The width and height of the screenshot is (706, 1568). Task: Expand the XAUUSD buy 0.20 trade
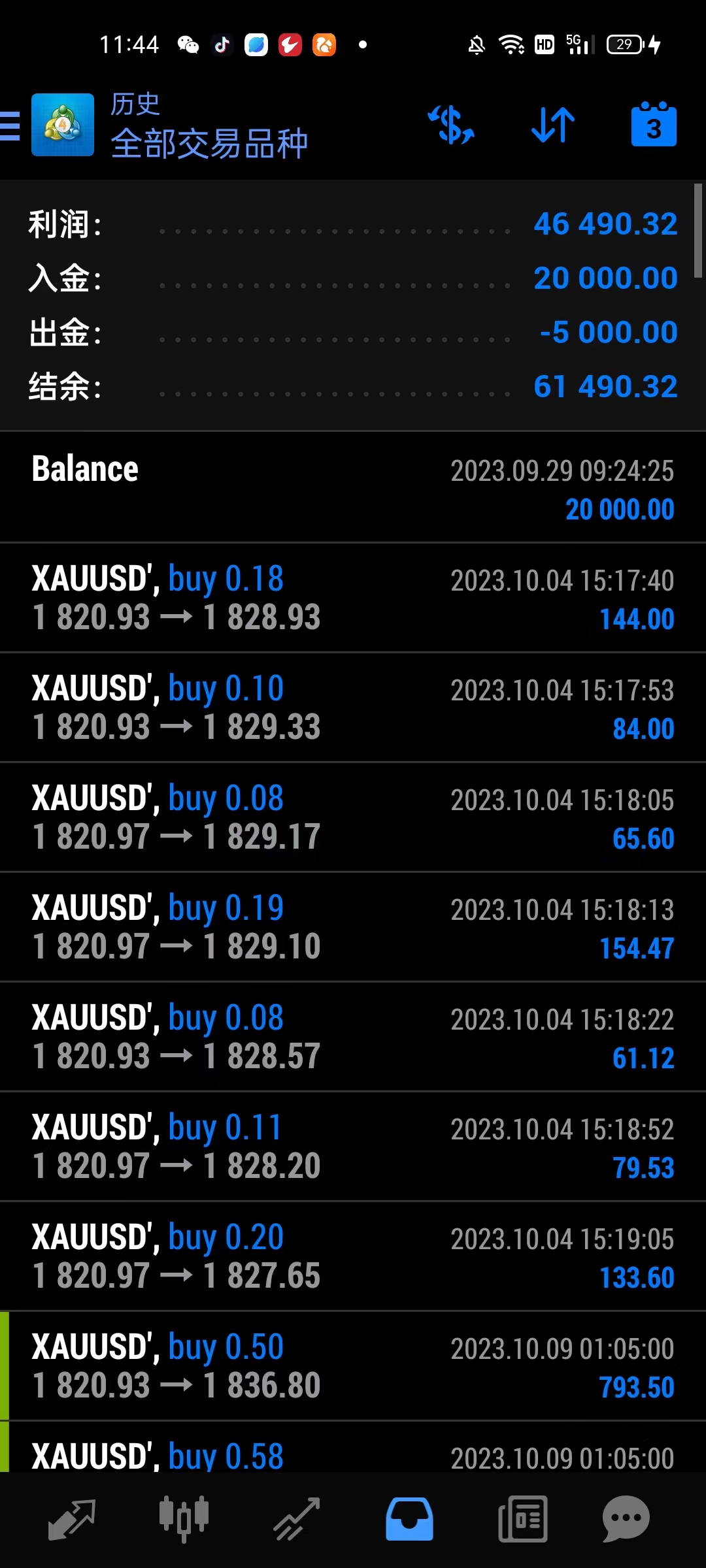click(353, 1256)
